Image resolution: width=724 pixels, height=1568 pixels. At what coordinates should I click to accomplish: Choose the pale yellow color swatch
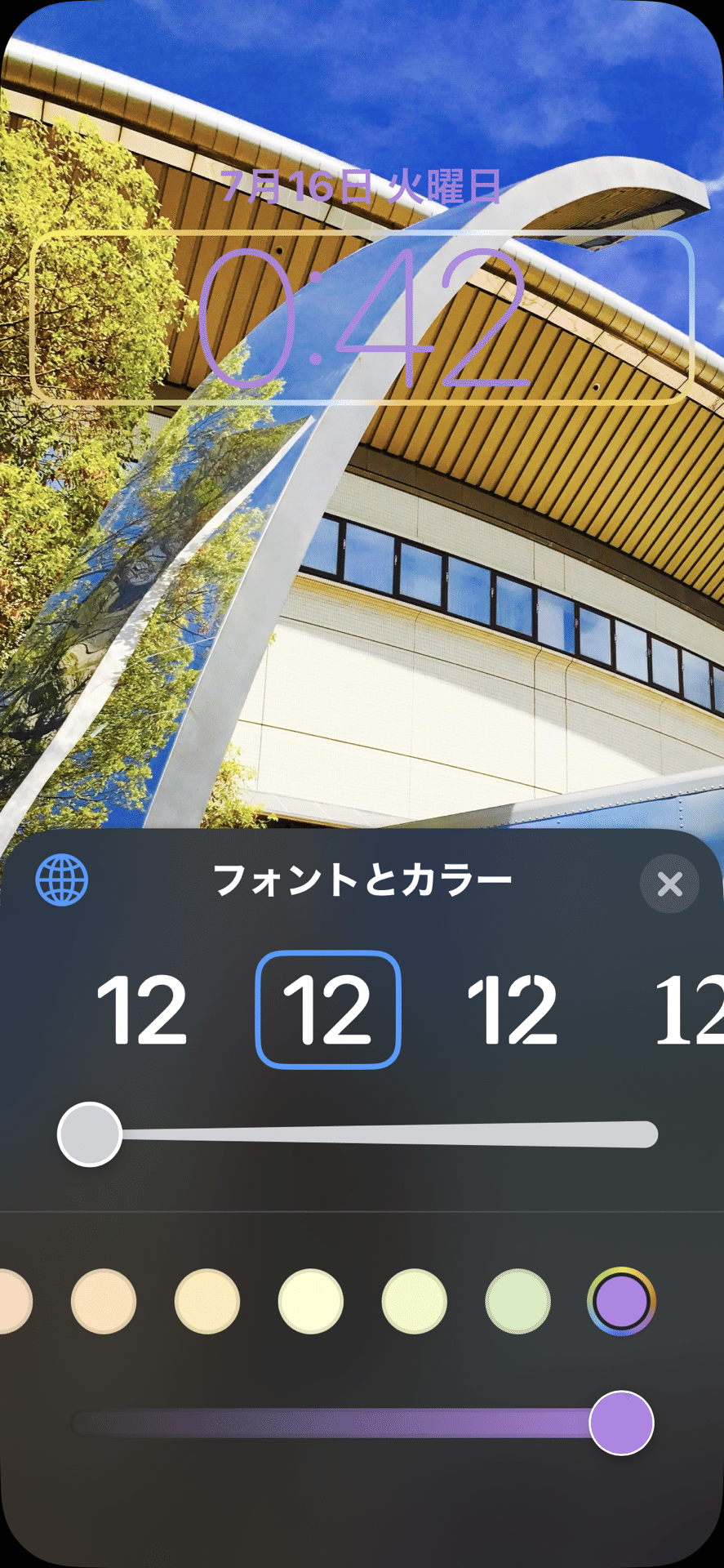tap(310, 1301)
